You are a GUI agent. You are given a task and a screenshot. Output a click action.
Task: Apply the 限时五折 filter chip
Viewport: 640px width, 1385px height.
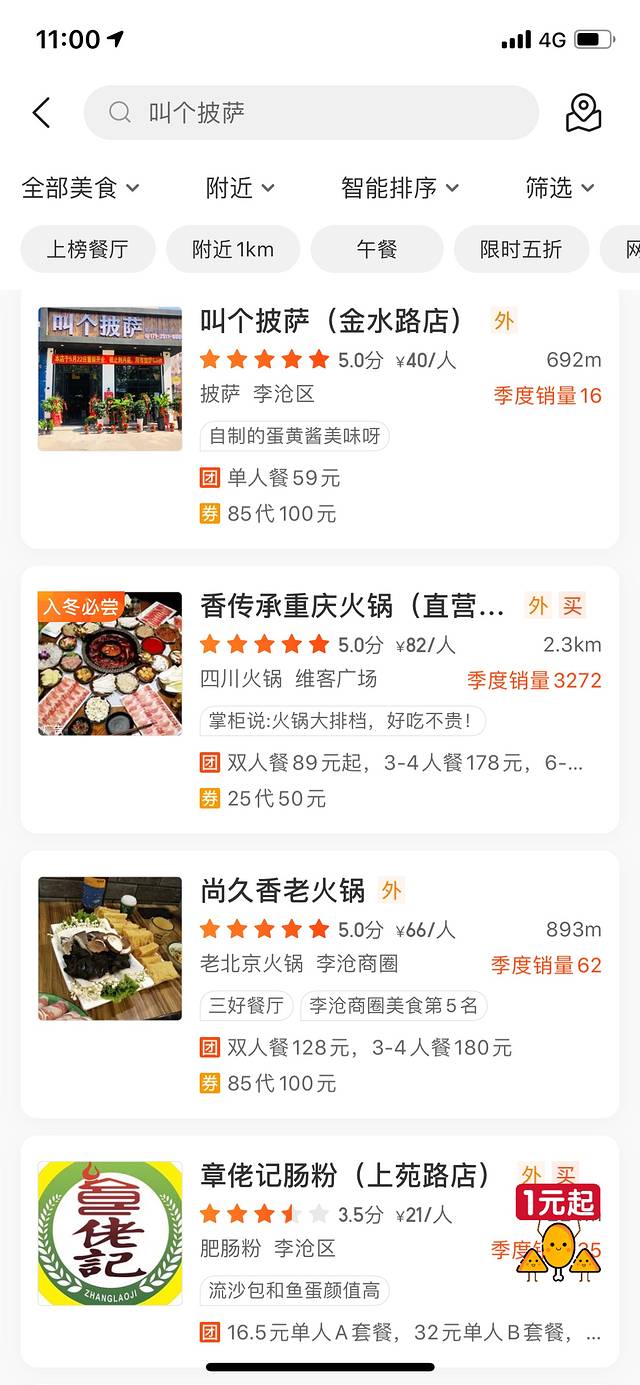(x=521, y=249)
